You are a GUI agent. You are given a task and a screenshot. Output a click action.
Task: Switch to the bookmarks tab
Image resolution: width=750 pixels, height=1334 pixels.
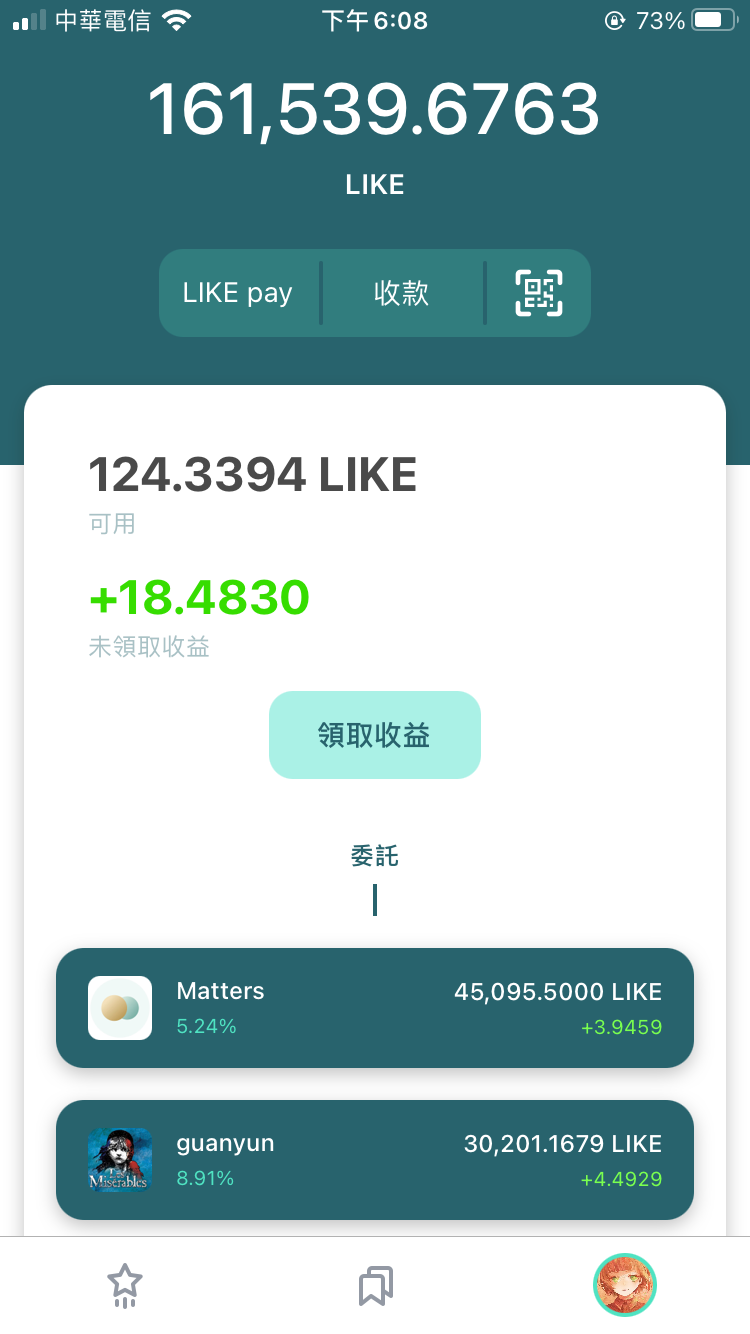coord(375,1285)
